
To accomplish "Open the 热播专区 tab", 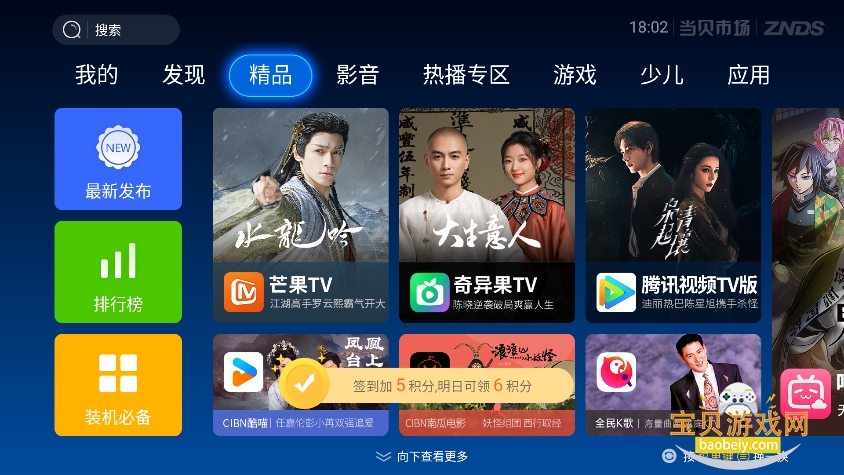I will click(x=466, y=75).
